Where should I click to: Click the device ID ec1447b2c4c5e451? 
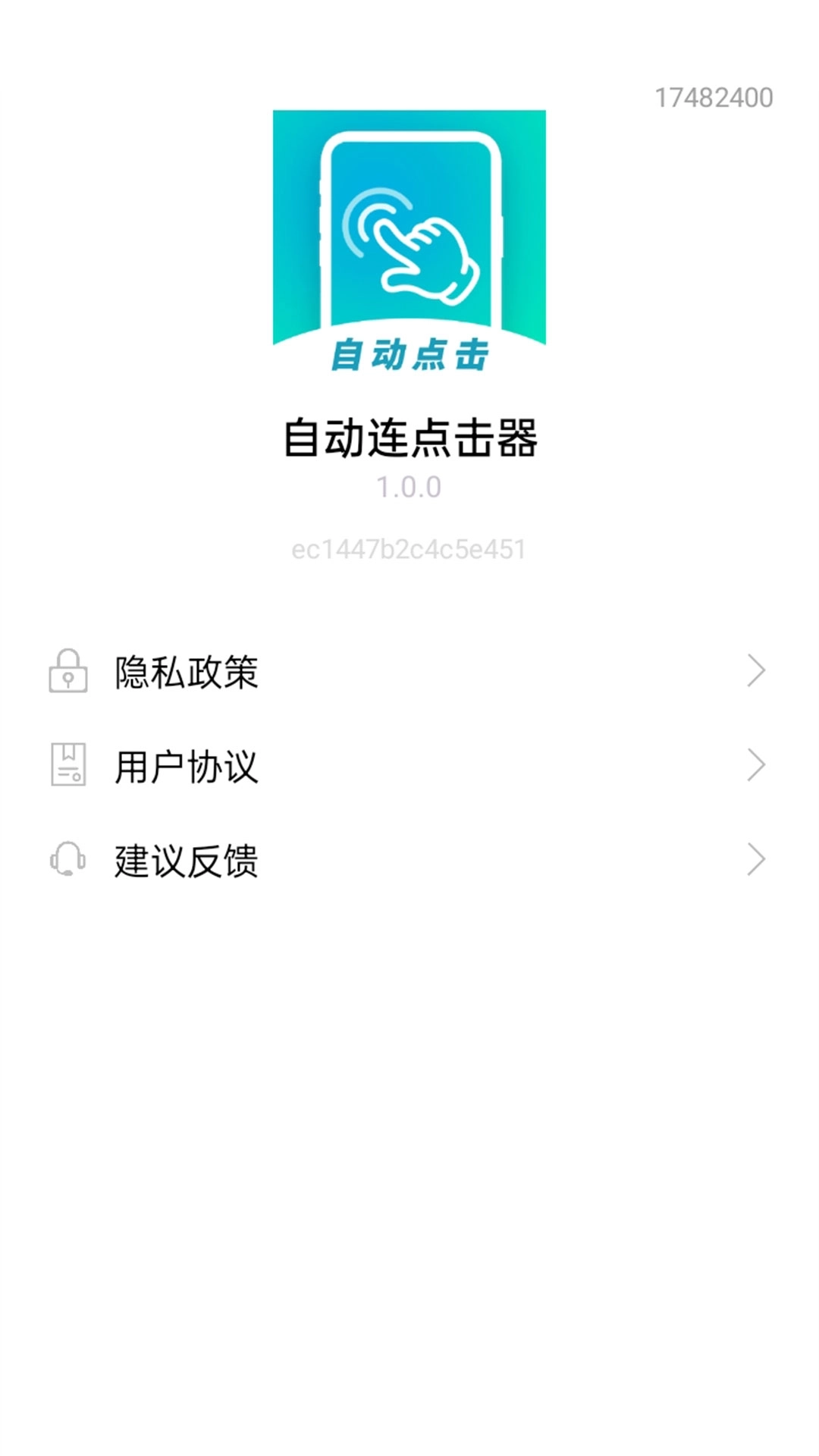coord(409,550)
